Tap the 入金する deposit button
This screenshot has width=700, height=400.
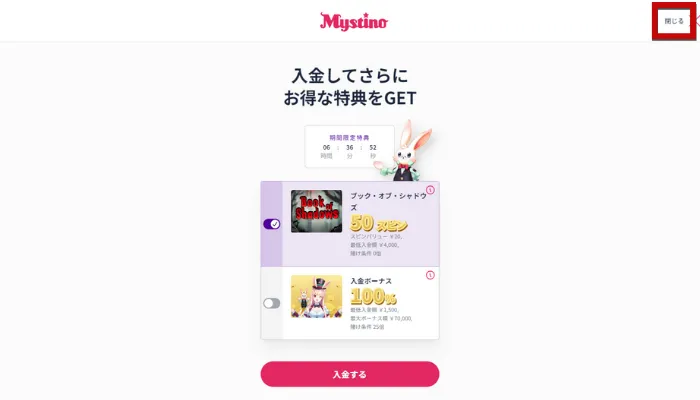point(350,374)
